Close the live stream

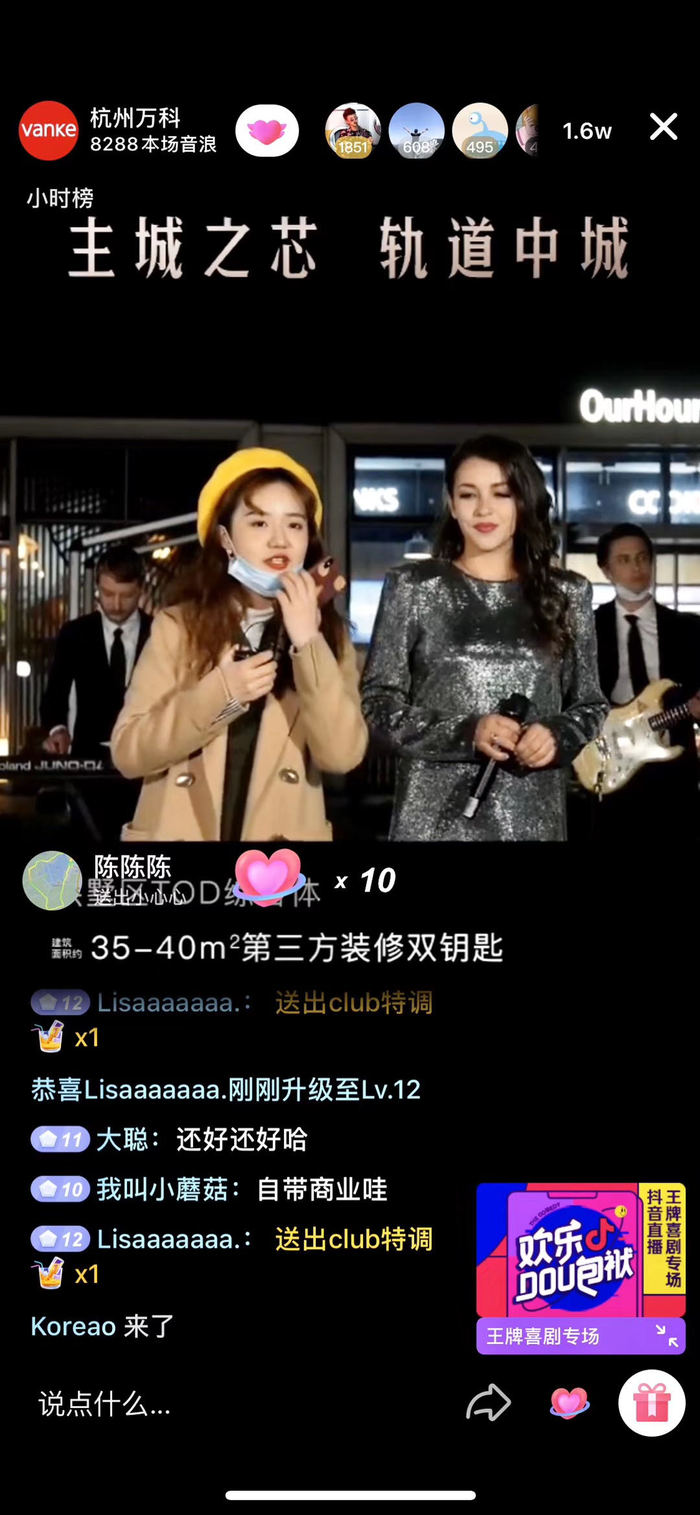click(x=664, y=127)
